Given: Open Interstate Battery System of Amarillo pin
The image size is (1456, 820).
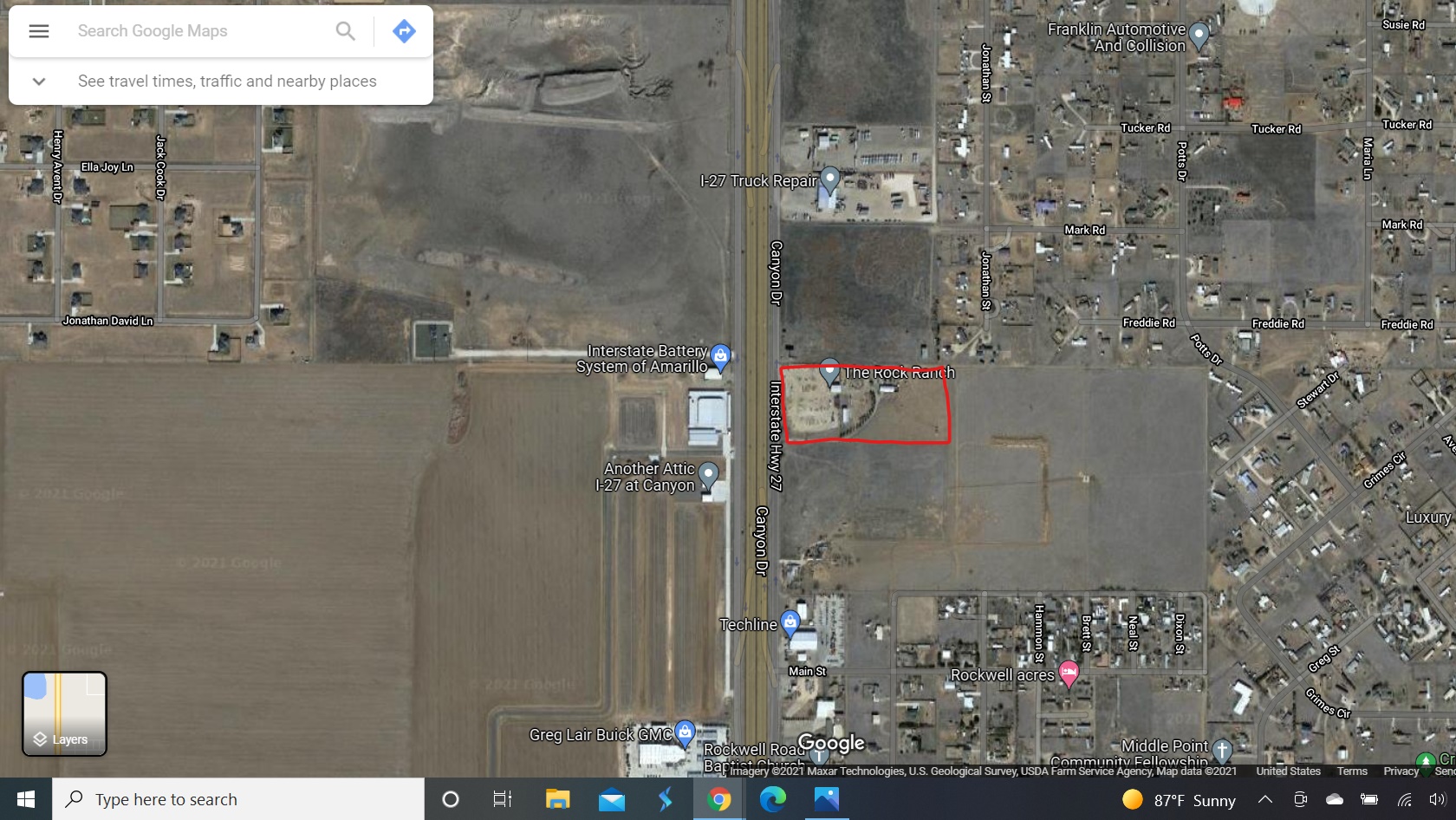Looking at the screenshot, I should tap(720, 355).
